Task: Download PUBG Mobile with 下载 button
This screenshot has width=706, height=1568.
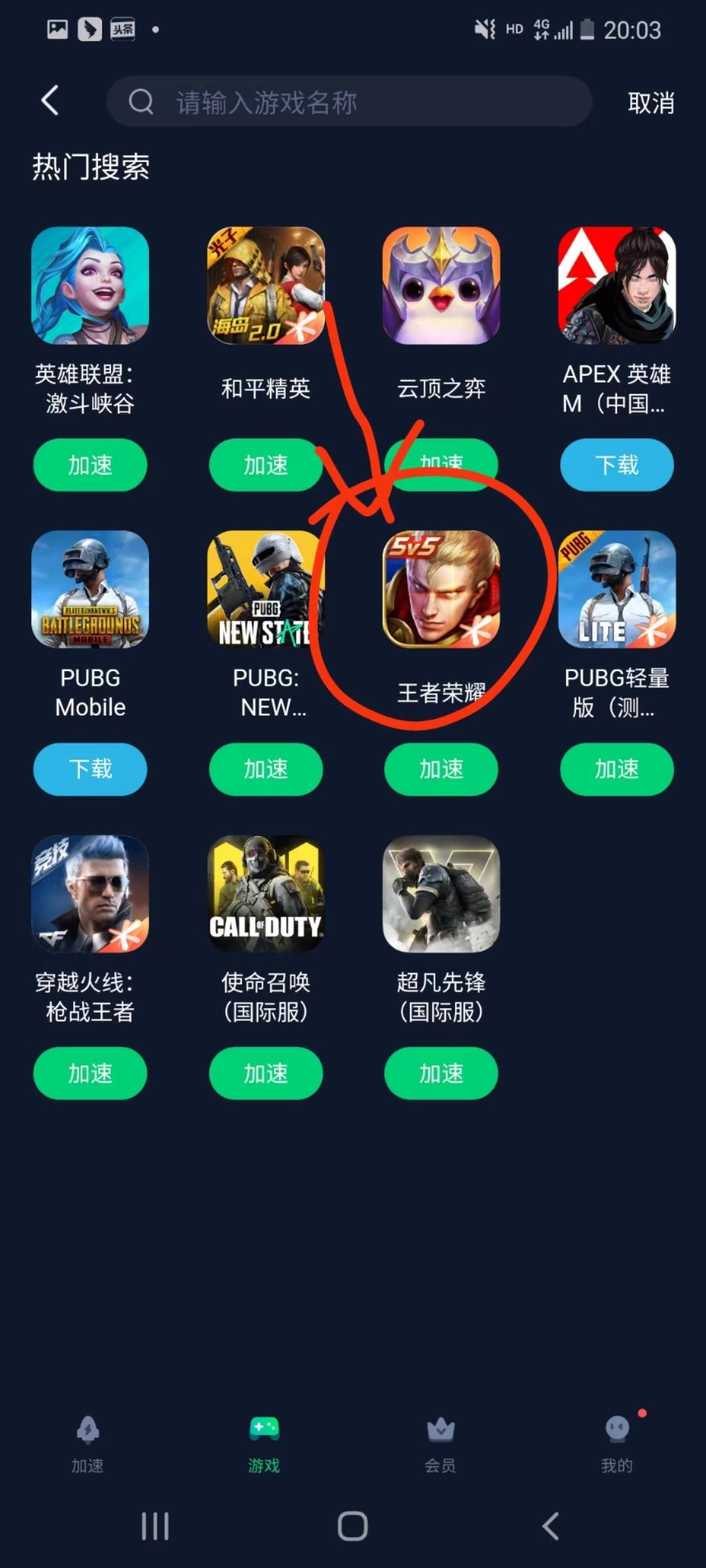Action: (x=90, y=769)
